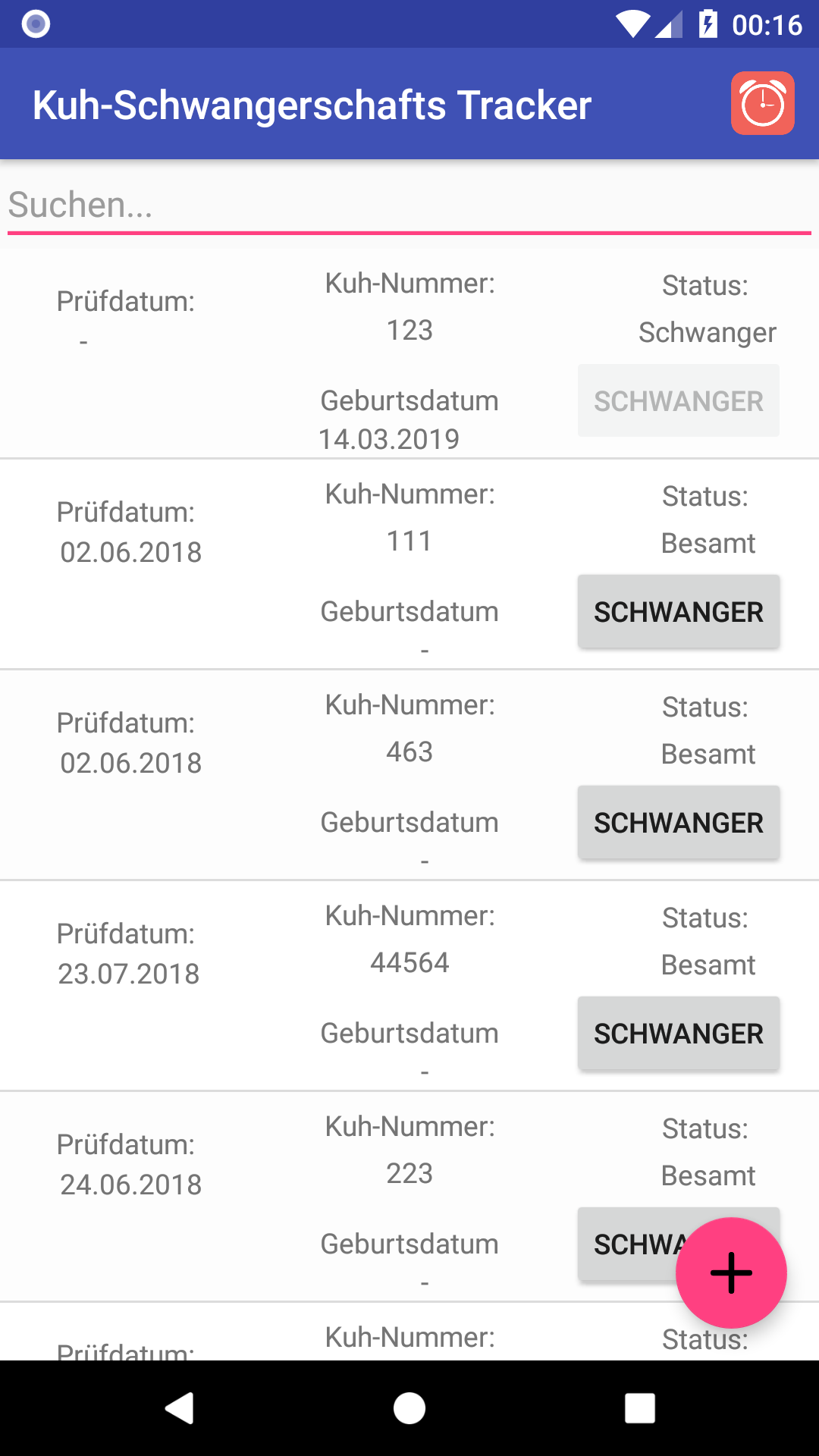819x1456 pixels.
Task: Open entry for cow number 123
Action: [409, 330]
